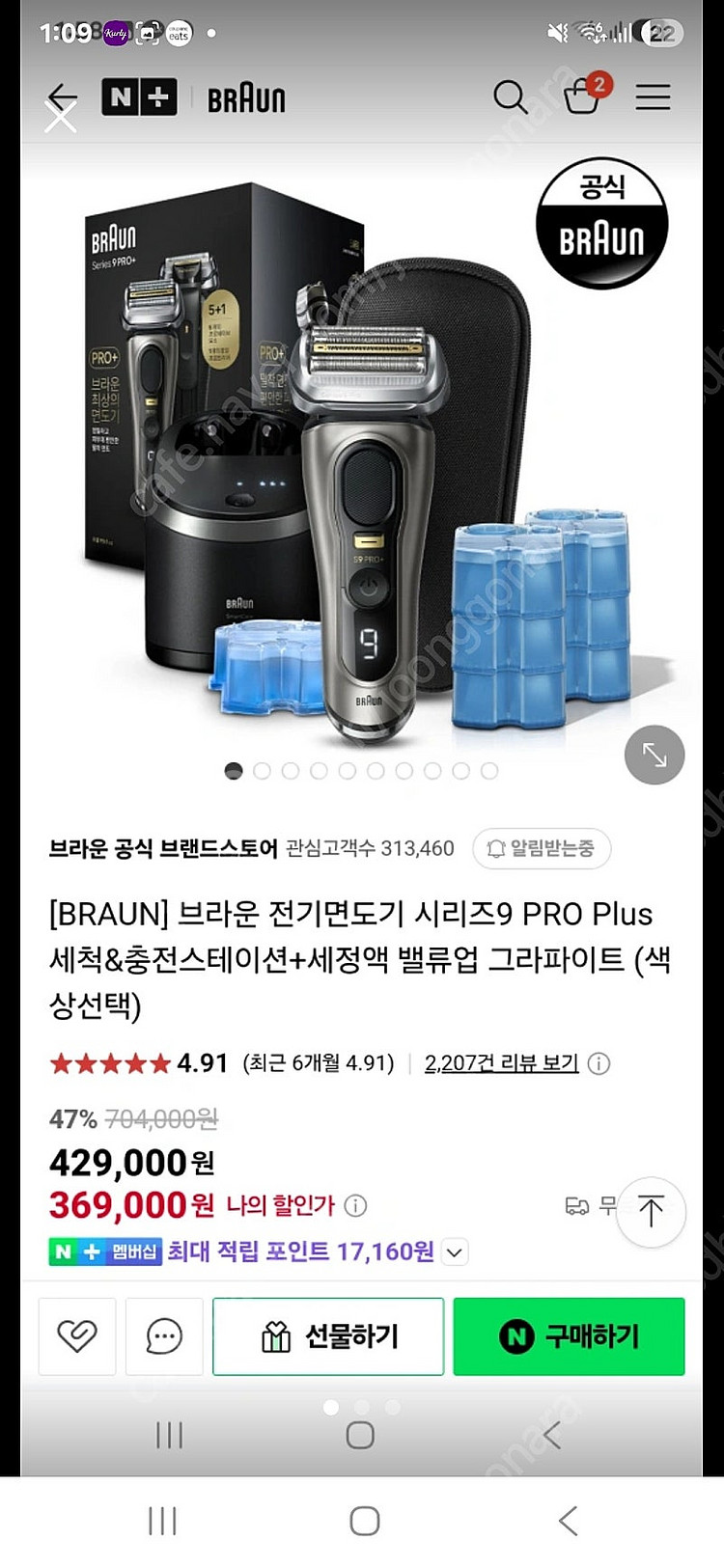Image resolution: width=724 pixels, height=1568 pixels.
Task: Tap 선물하기 to send as a gift
Action: pyautogui.click(x=328, y=1336)
